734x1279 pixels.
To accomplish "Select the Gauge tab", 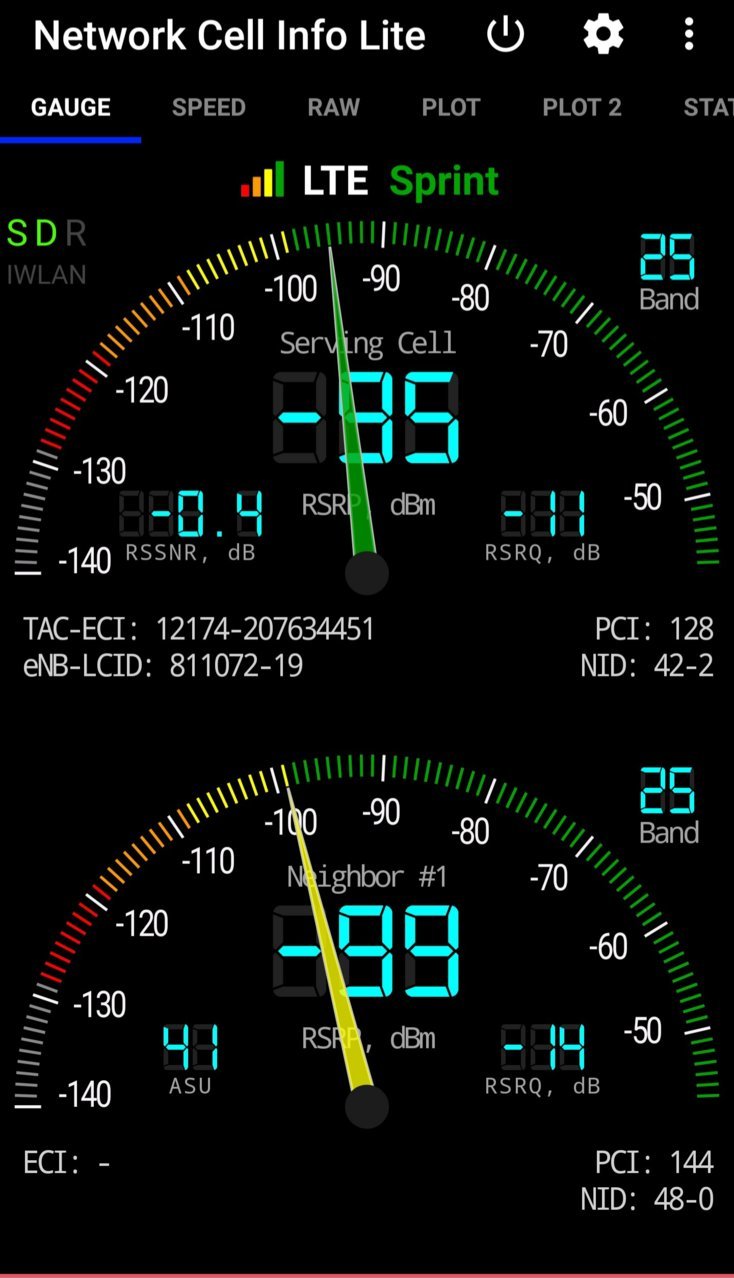I will pyautogui.click(x=71, y=108).
